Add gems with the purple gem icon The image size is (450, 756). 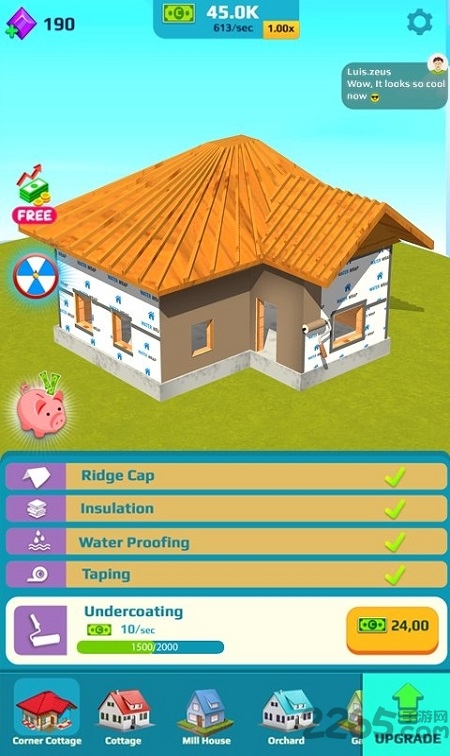[x=20, y=23]
